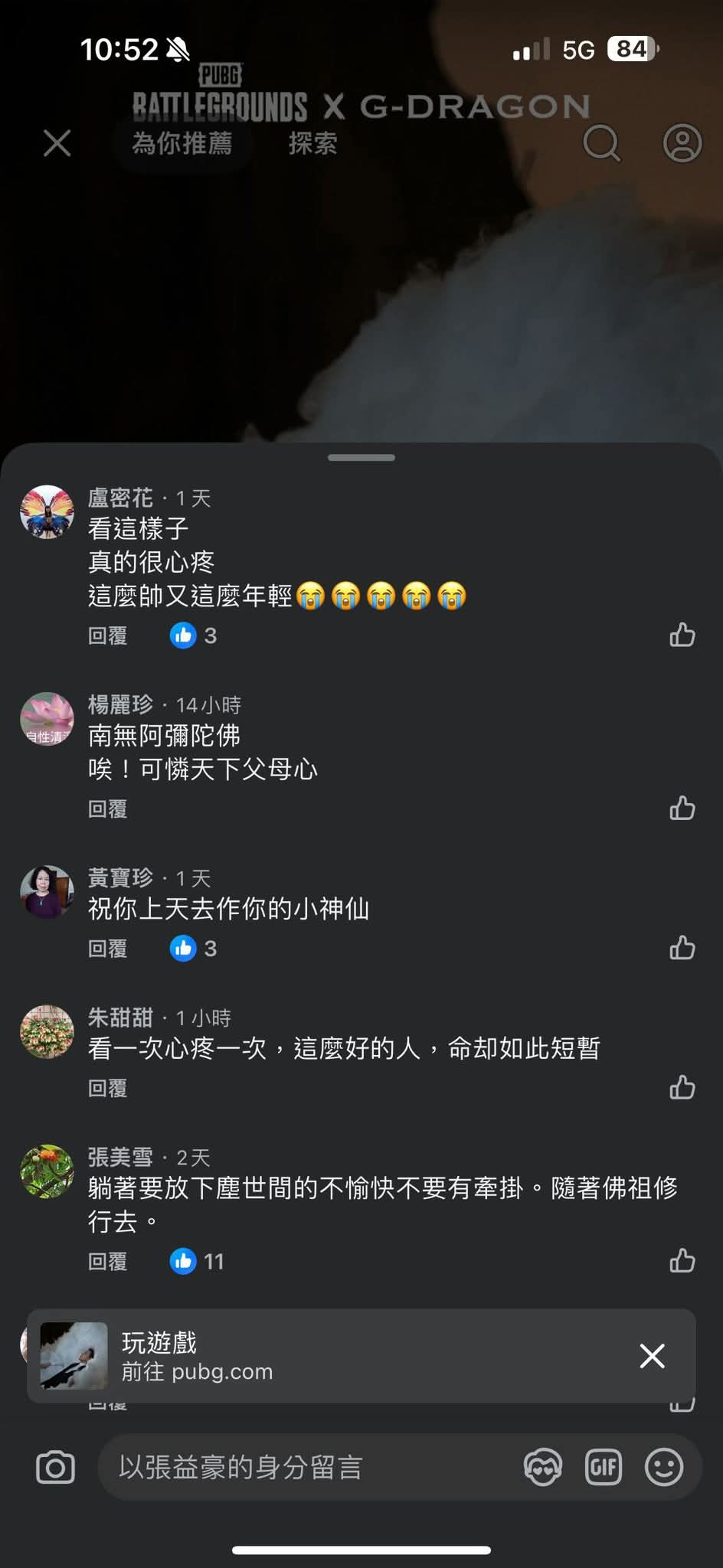Like 黃寶珍's comment
This screenshot has width=723, height=1568.
tap(682, 948)
